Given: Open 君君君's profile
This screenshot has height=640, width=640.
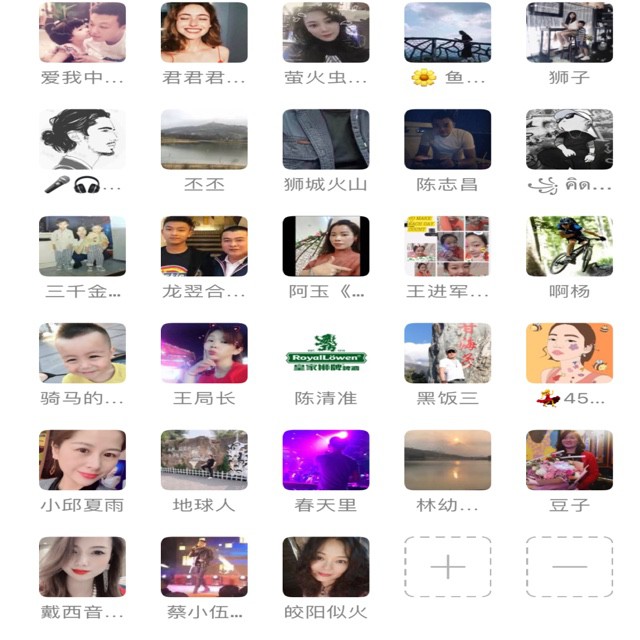Looking at the screenshot, I should click(204, 33).
